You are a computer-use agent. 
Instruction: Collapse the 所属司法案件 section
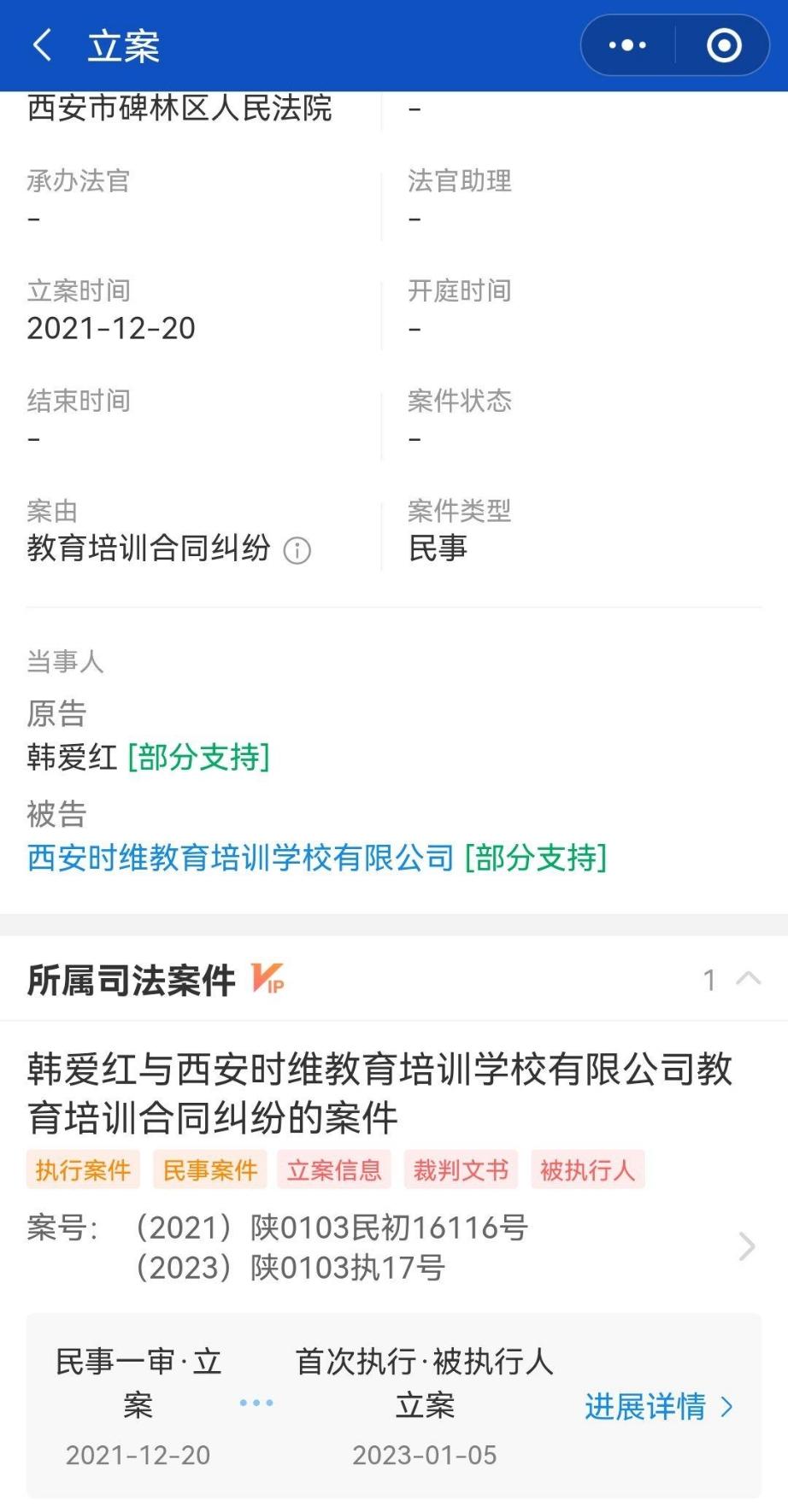[748, 979]
